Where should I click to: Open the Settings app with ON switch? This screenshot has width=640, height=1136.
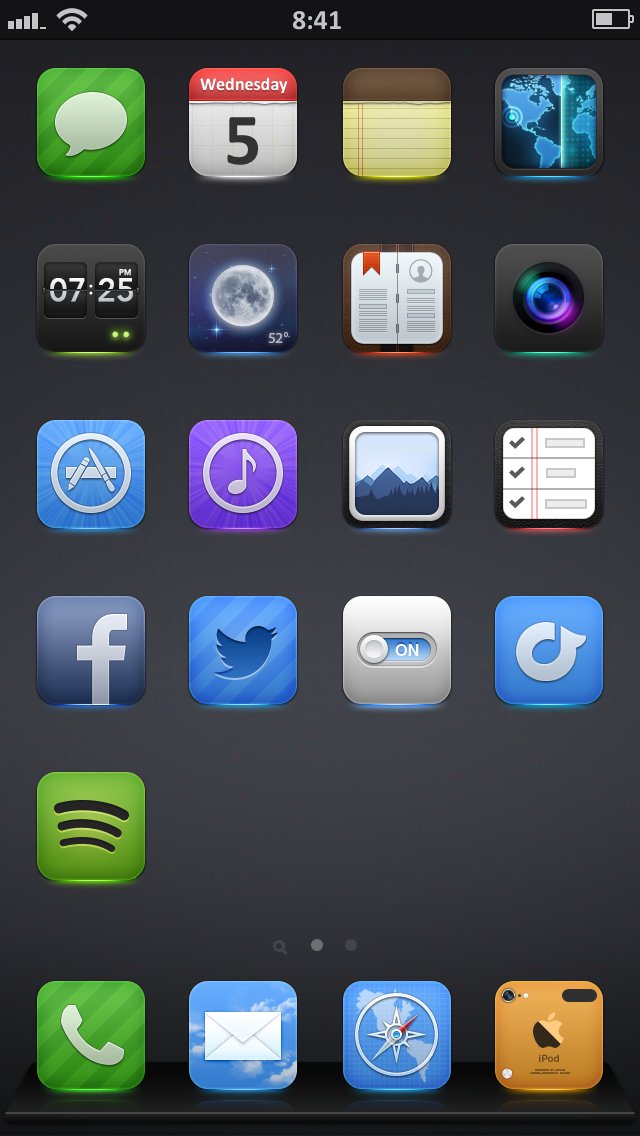click(396, 651)
